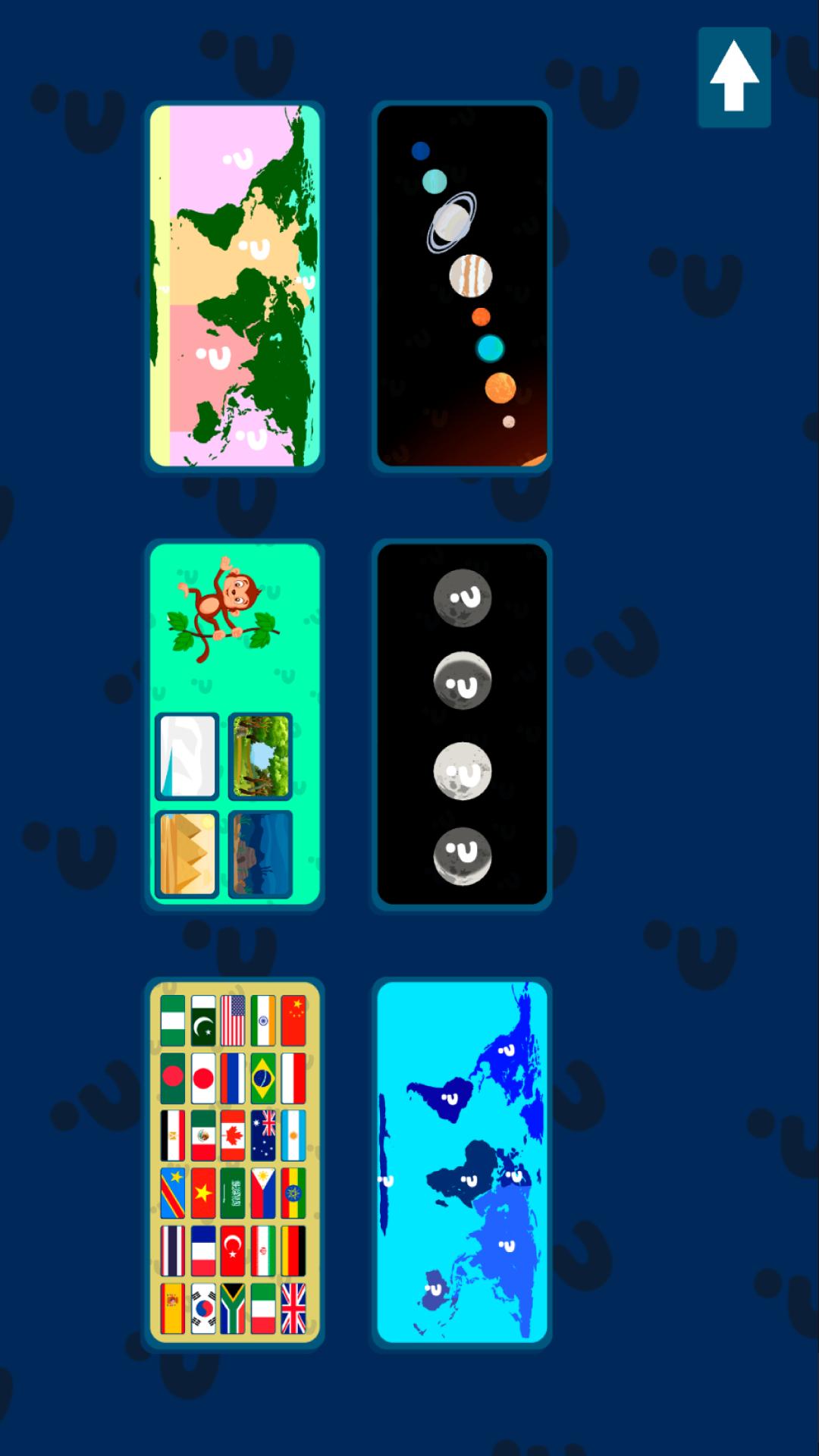819x1456 pixels.
Task: Open the green continents map game
Action: [234, 286]
